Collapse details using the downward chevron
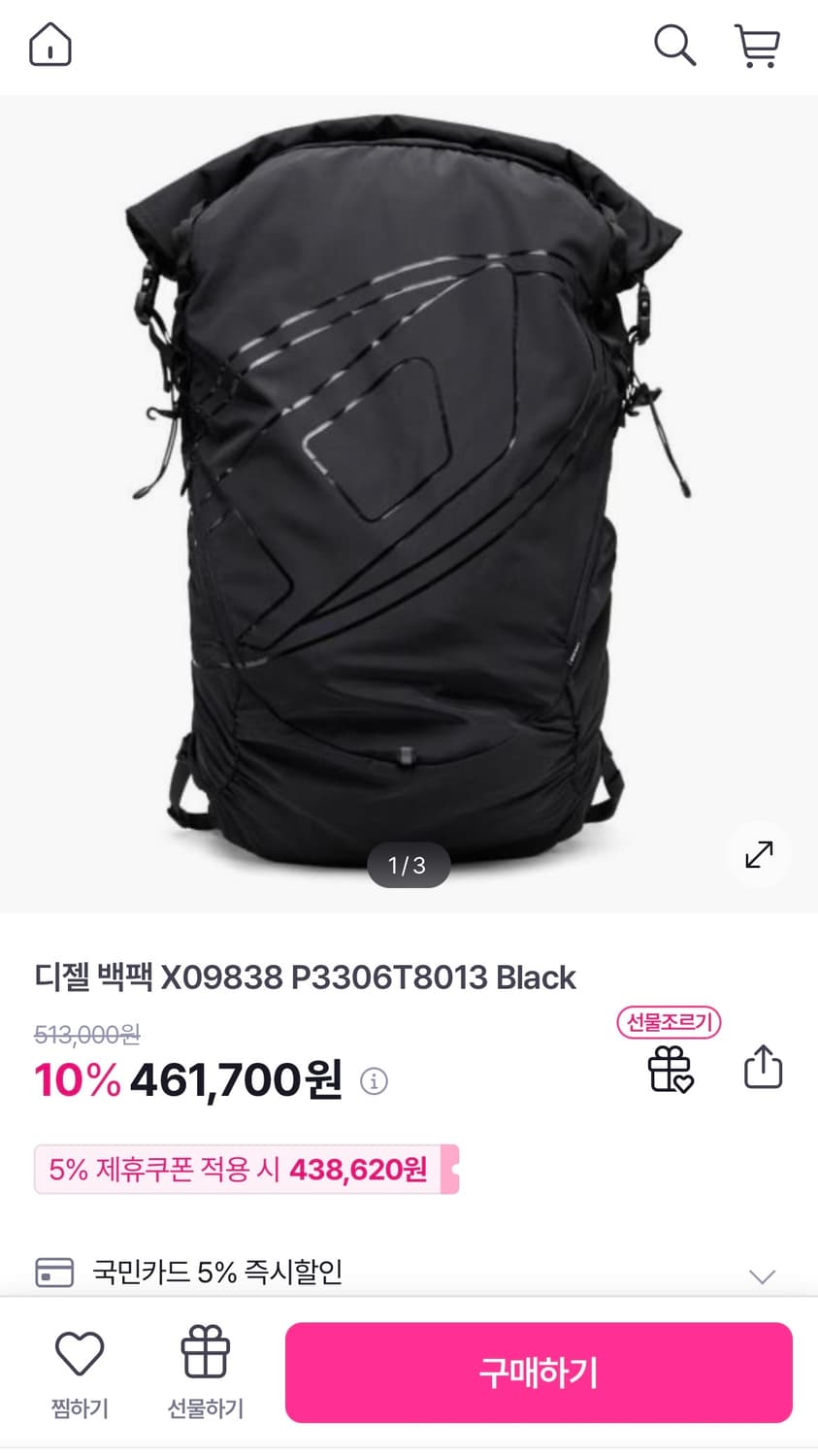 (763, 1277)
